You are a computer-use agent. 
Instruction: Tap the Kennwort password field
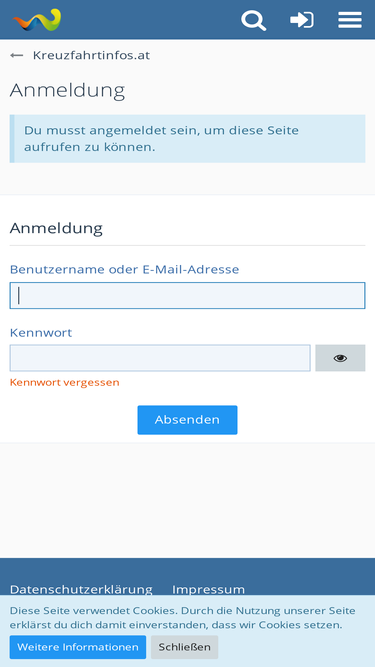pos(160,358)
